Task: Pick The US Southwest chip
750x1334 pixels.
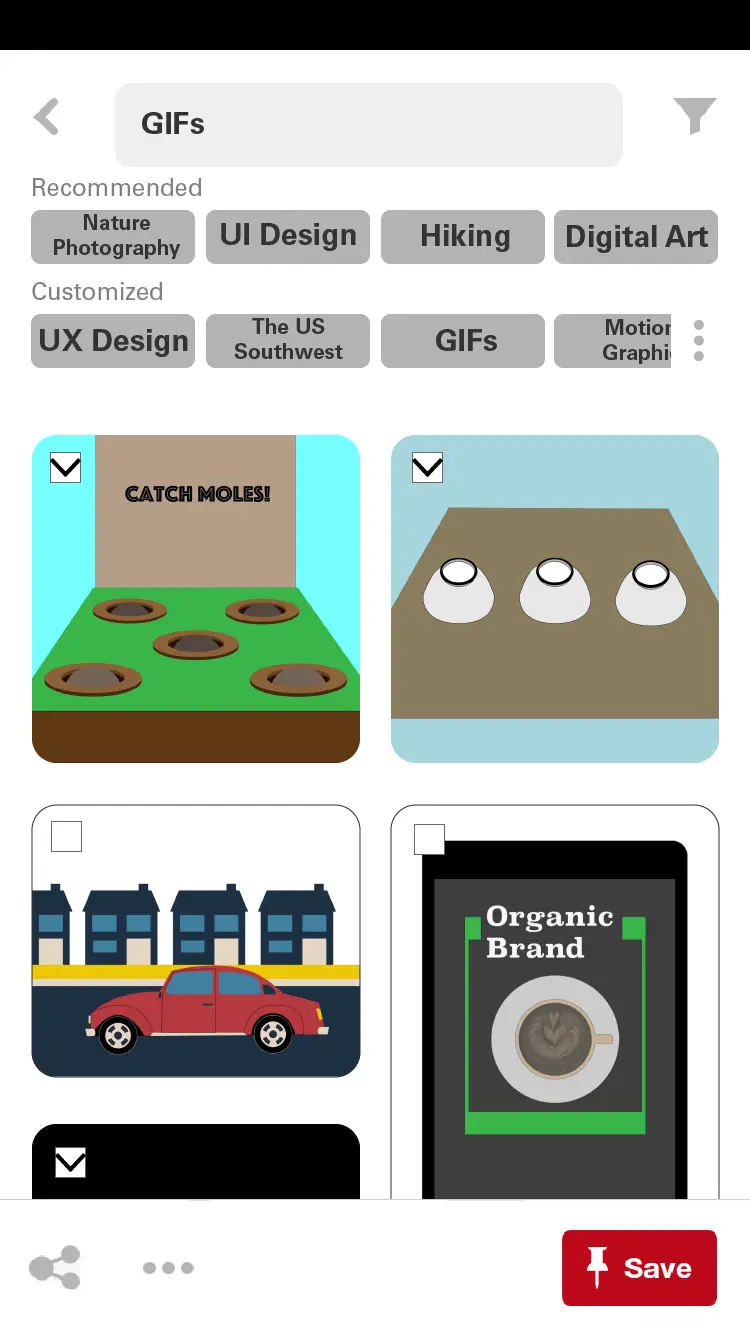Action: click(x=288, y=341)
